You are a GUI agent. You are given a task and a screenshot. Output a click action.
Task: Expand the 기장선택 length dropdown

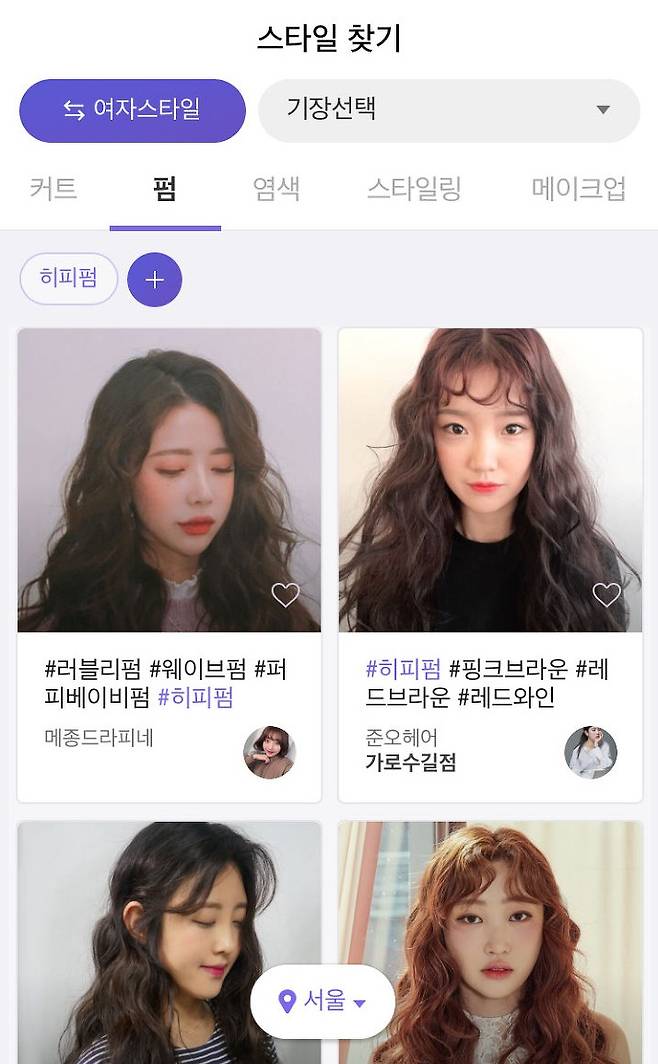coord(449,110)
